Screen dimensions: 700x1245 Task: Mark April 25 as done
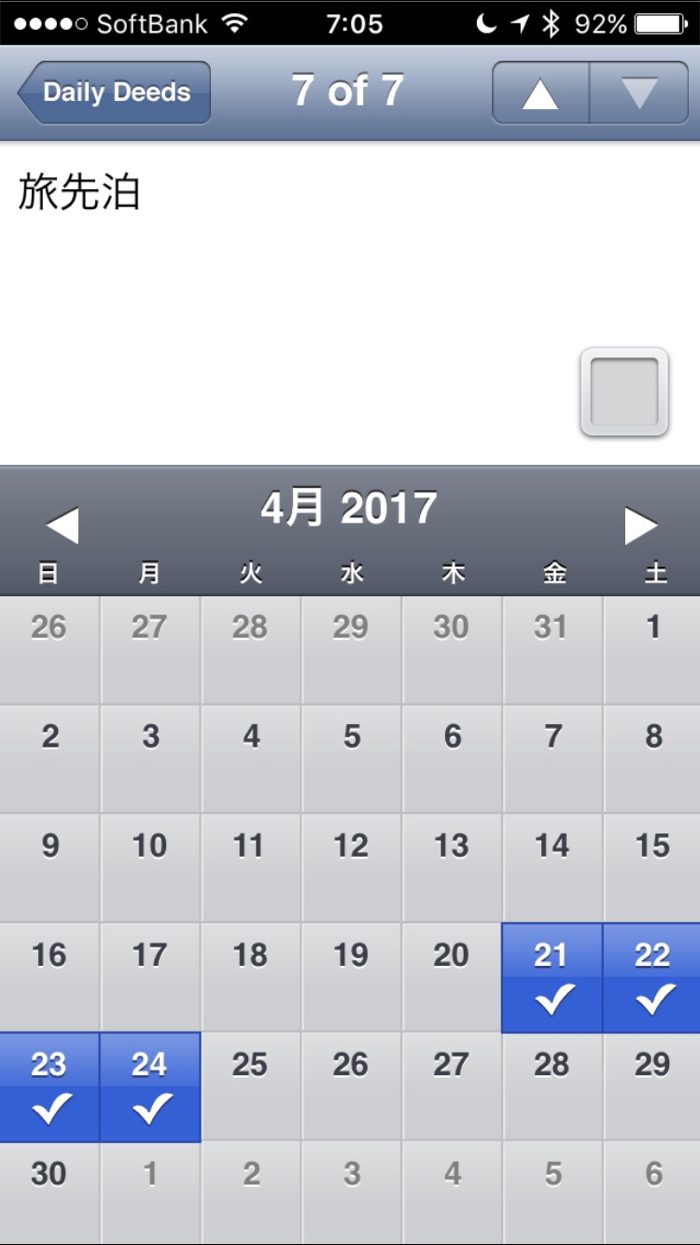[x=250, y=1086]
